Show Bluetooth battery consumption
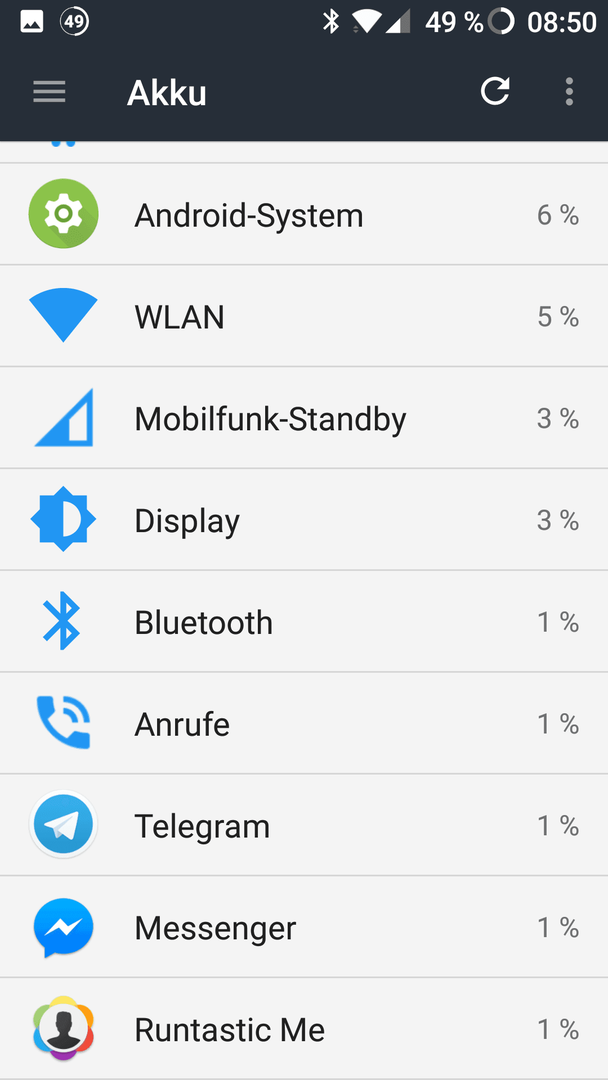This screenshot has height=1080, width=608. click(304, 622)
